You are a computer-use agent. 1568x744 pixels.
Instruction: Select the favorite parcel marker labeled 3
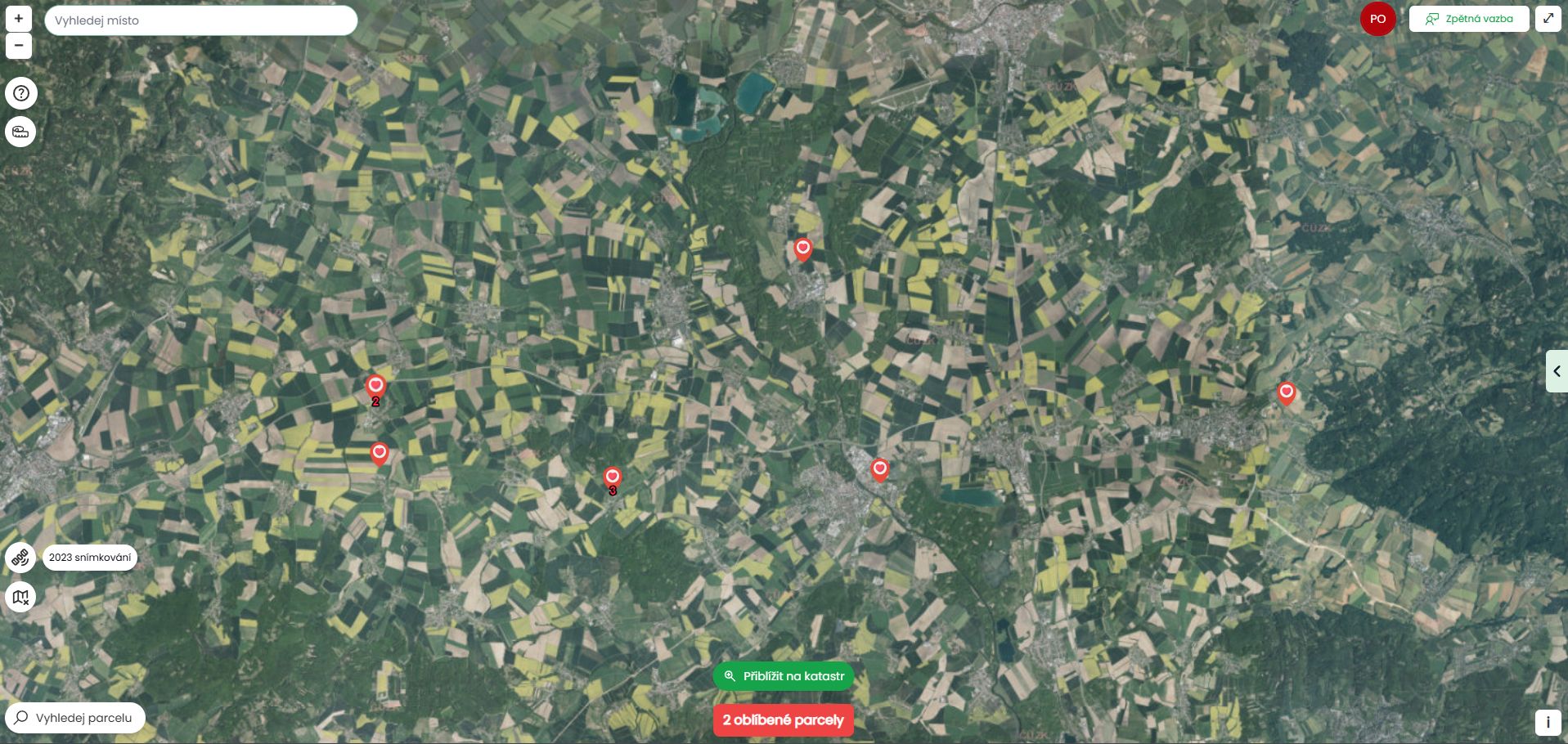pos(612,477)
